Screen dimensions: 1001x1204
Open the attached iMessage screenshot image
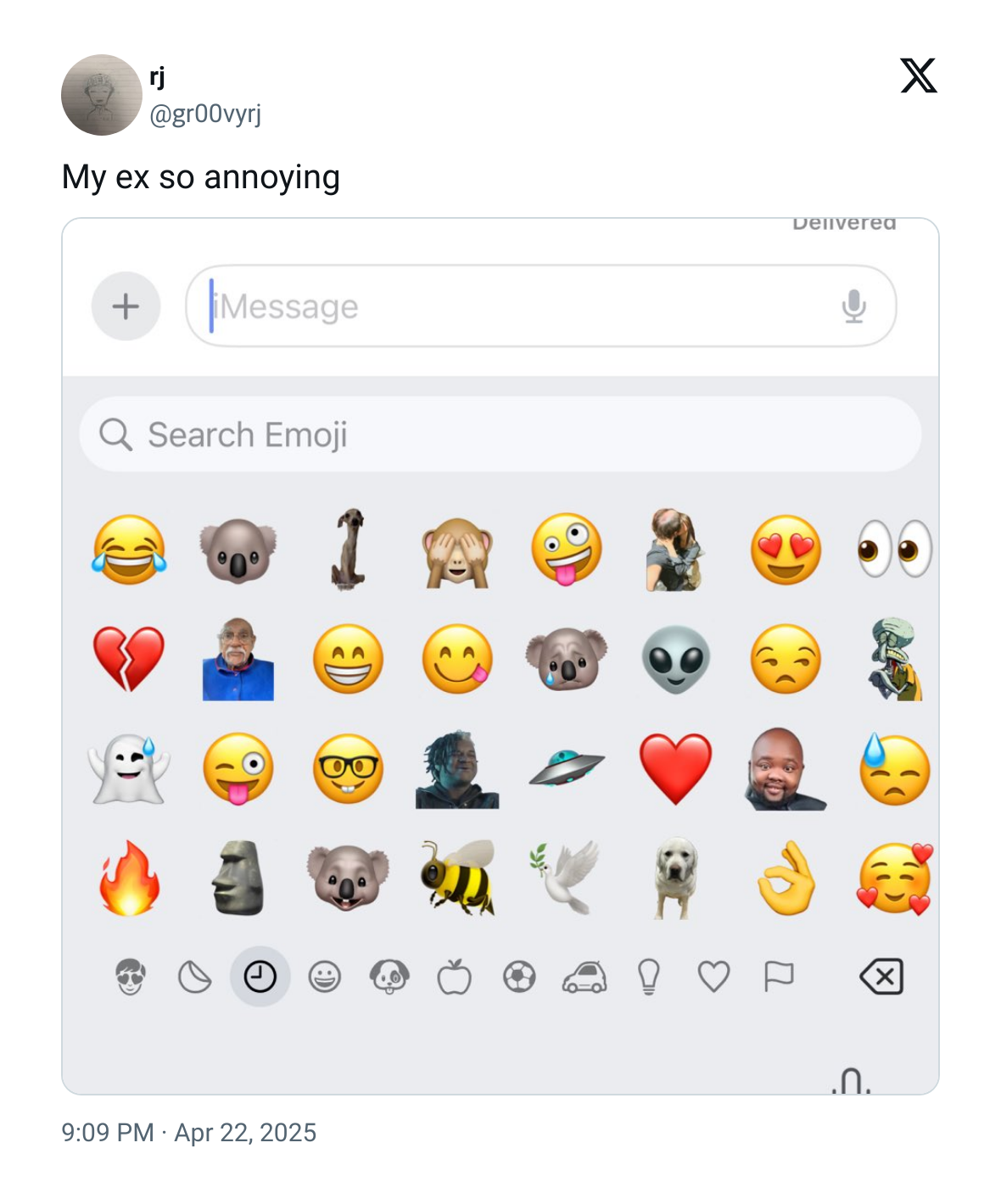point(500,655)
